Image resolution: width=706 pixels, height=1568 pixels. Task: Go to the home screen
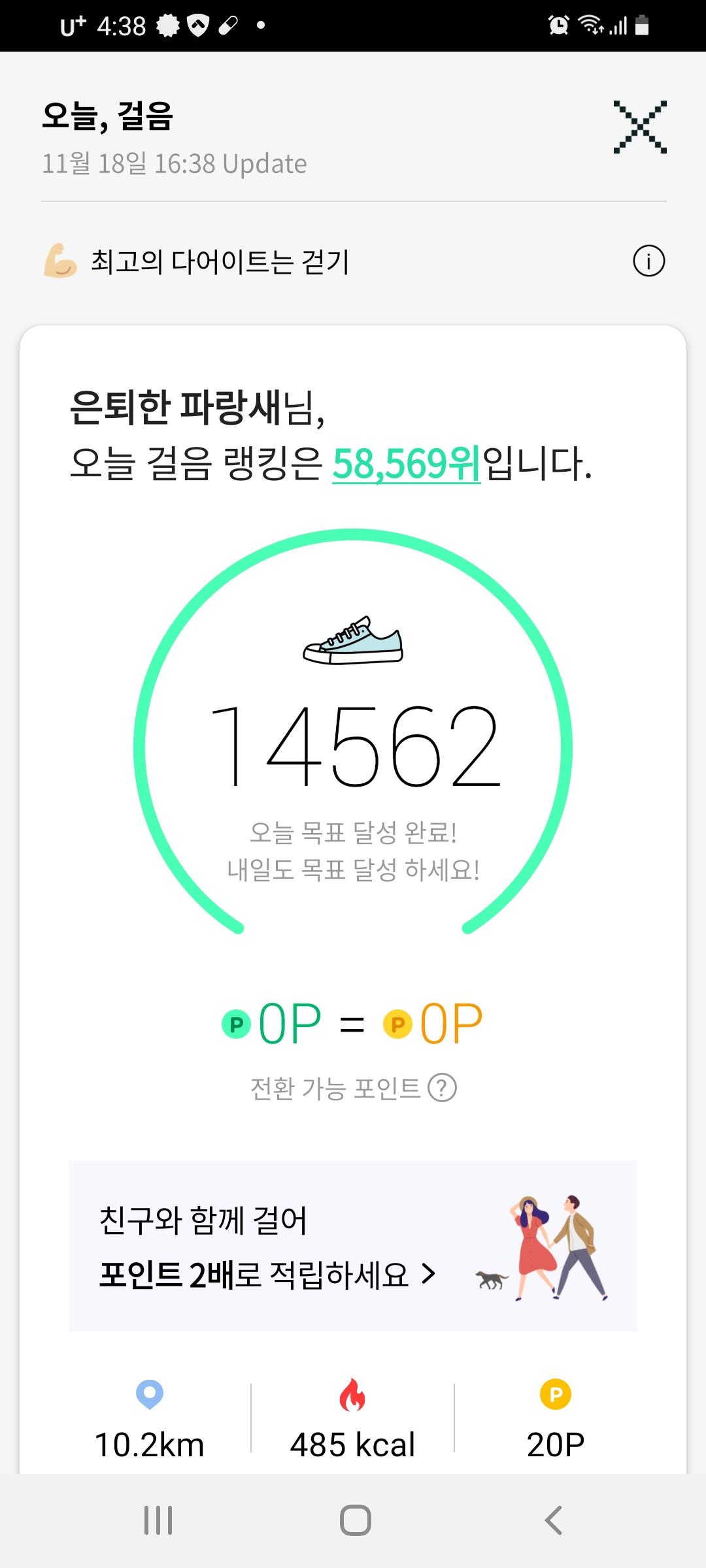(x=355, y=1520)
